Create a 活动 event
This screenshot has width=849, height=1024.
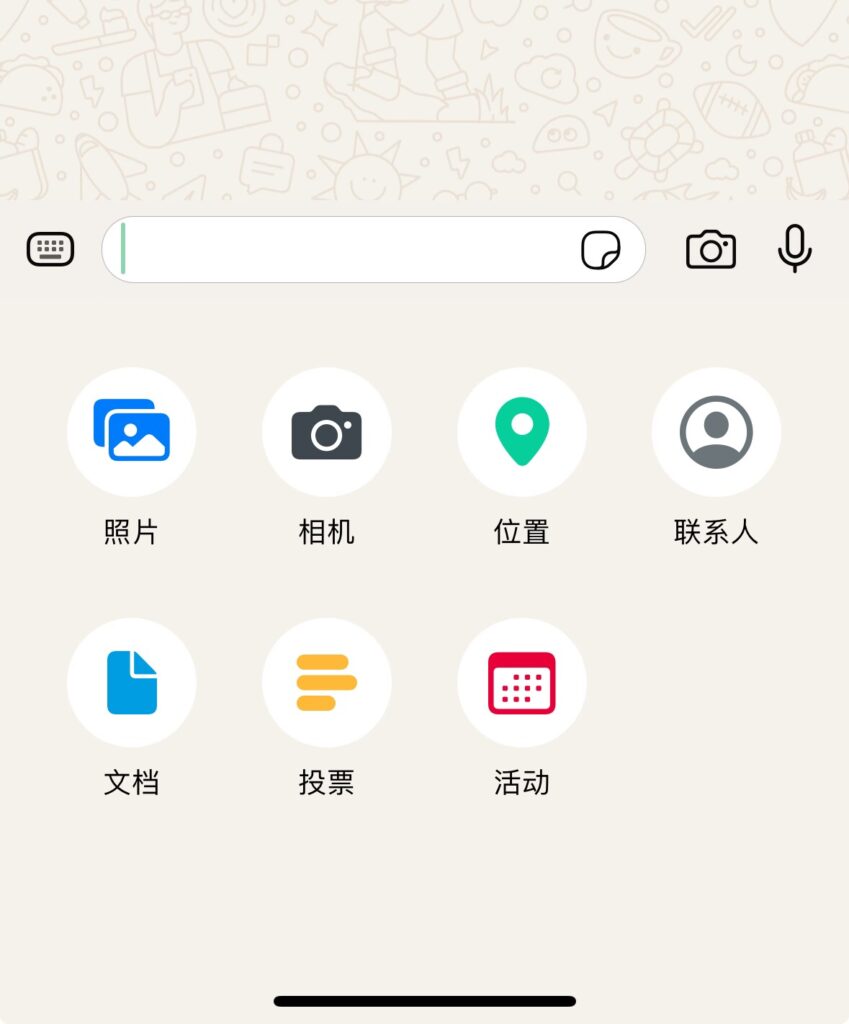(522, 682)
